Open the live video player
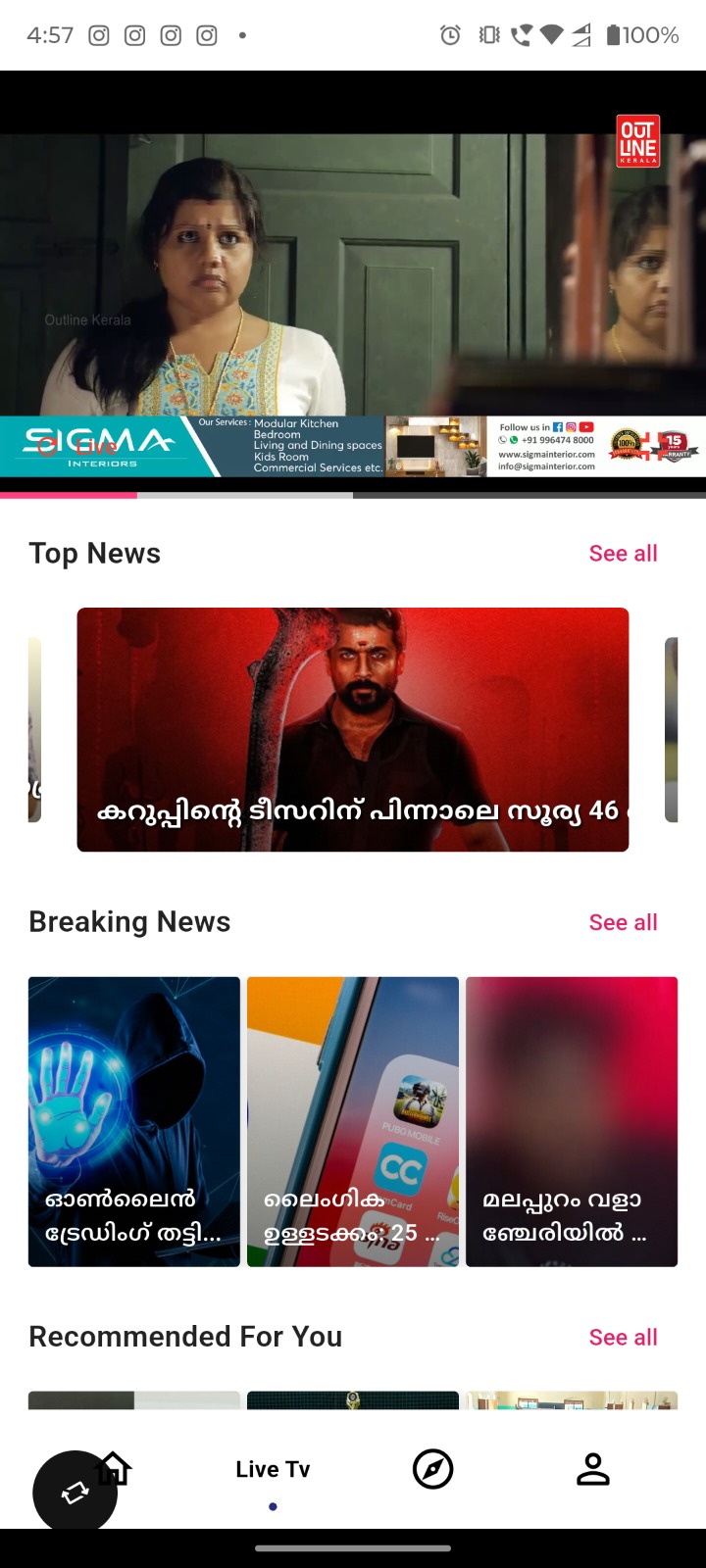The image size is (706, 1568). pos(353,284)
